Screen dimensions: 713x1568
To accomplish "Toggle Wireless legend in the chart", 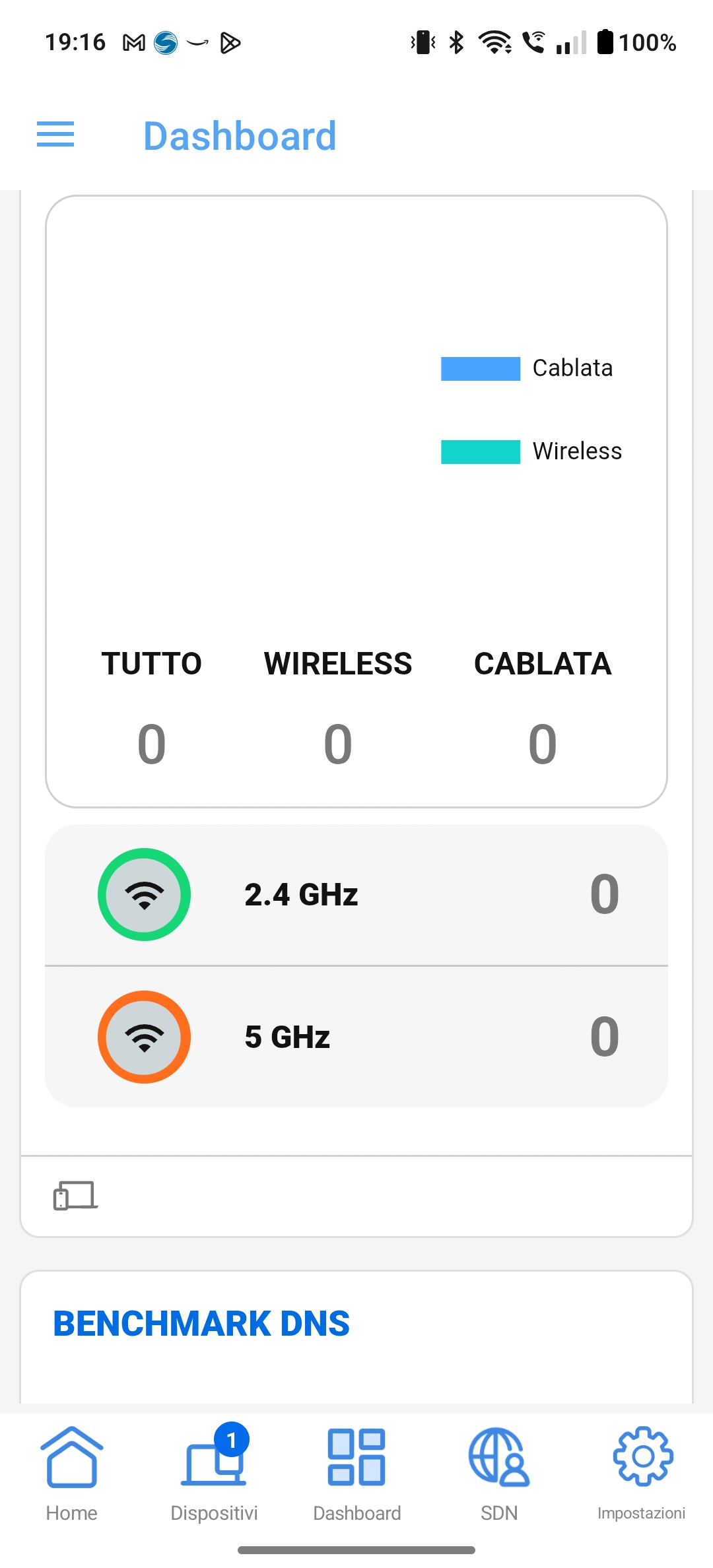I will 531,451.
